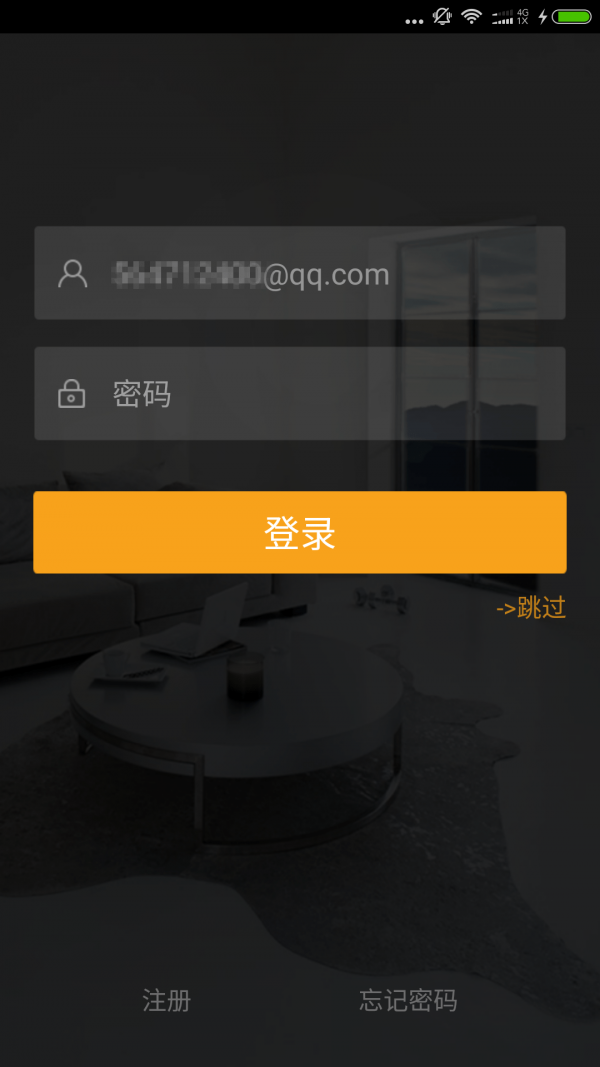600x1067 pixels.
Task: Open 忘记密码 to reset password
Action: click(x=408, y=1000)
